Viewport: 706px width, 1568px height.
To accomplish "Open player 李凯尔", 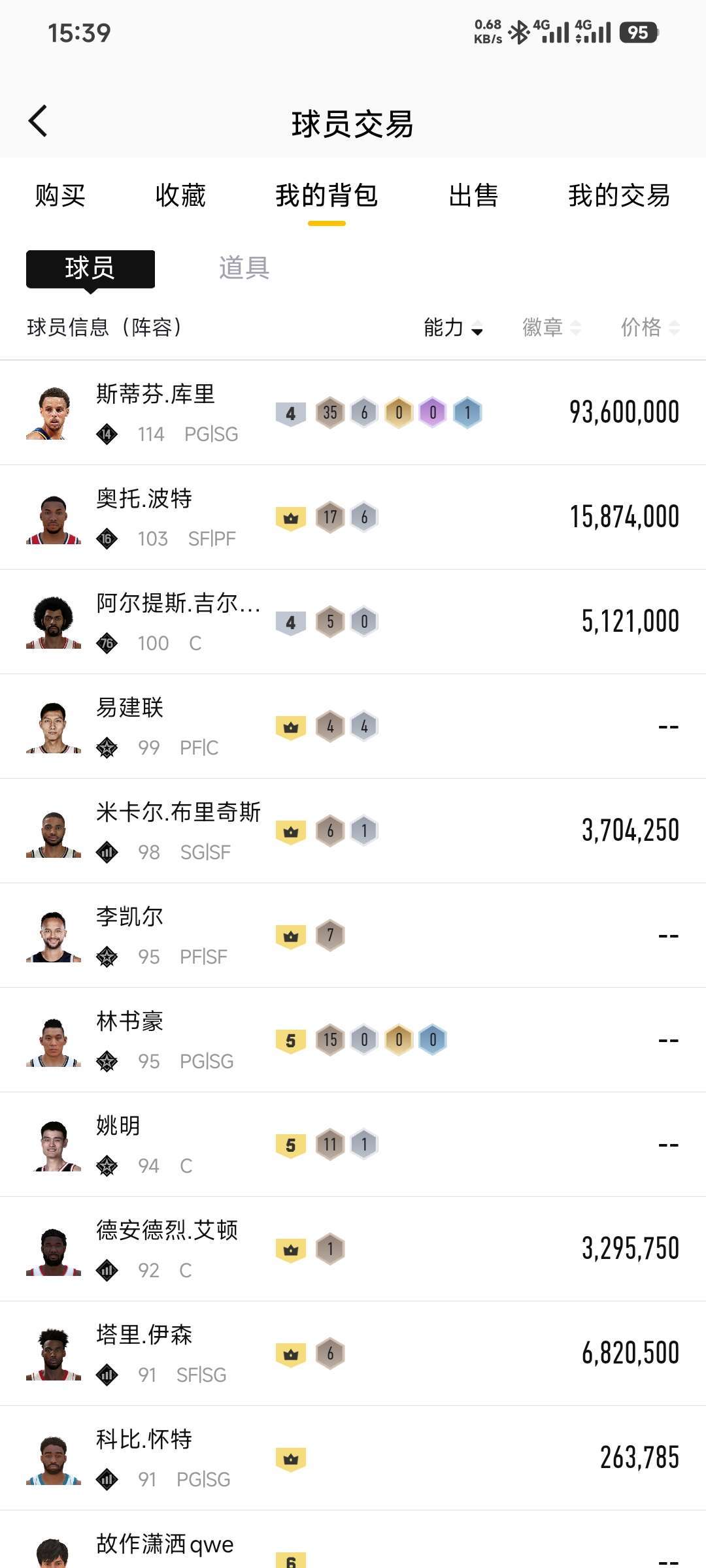I will tap(353, 936).
